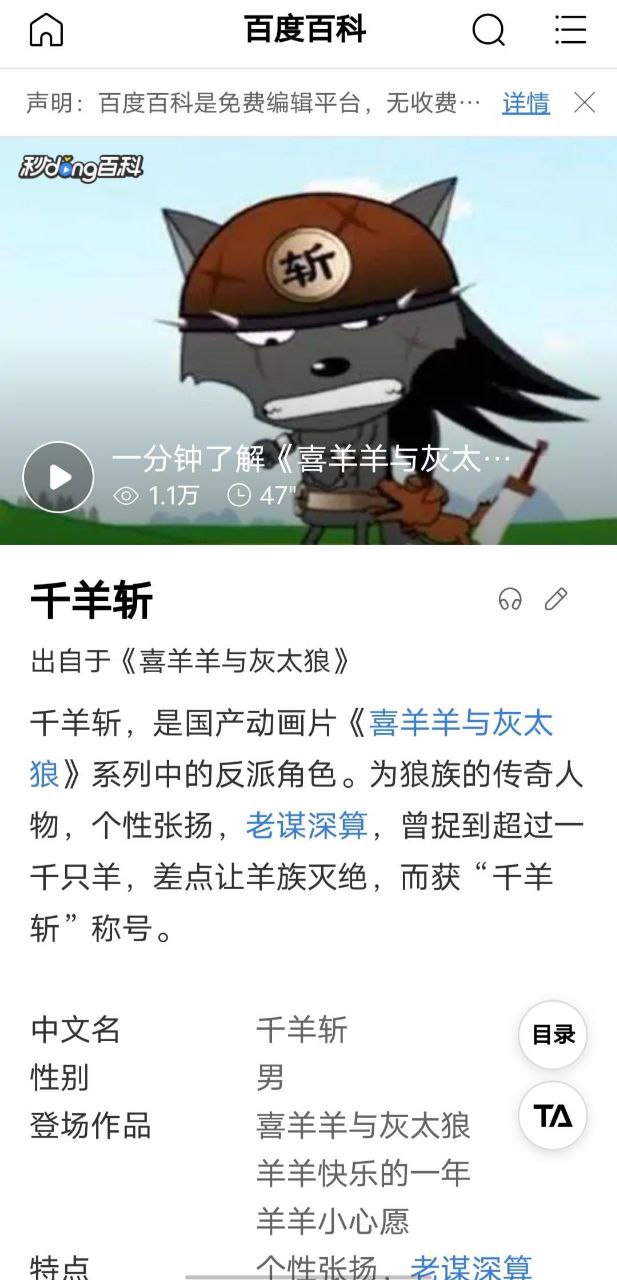Tap the floating TA button
617x1280 pixels.
(553, 1115)
